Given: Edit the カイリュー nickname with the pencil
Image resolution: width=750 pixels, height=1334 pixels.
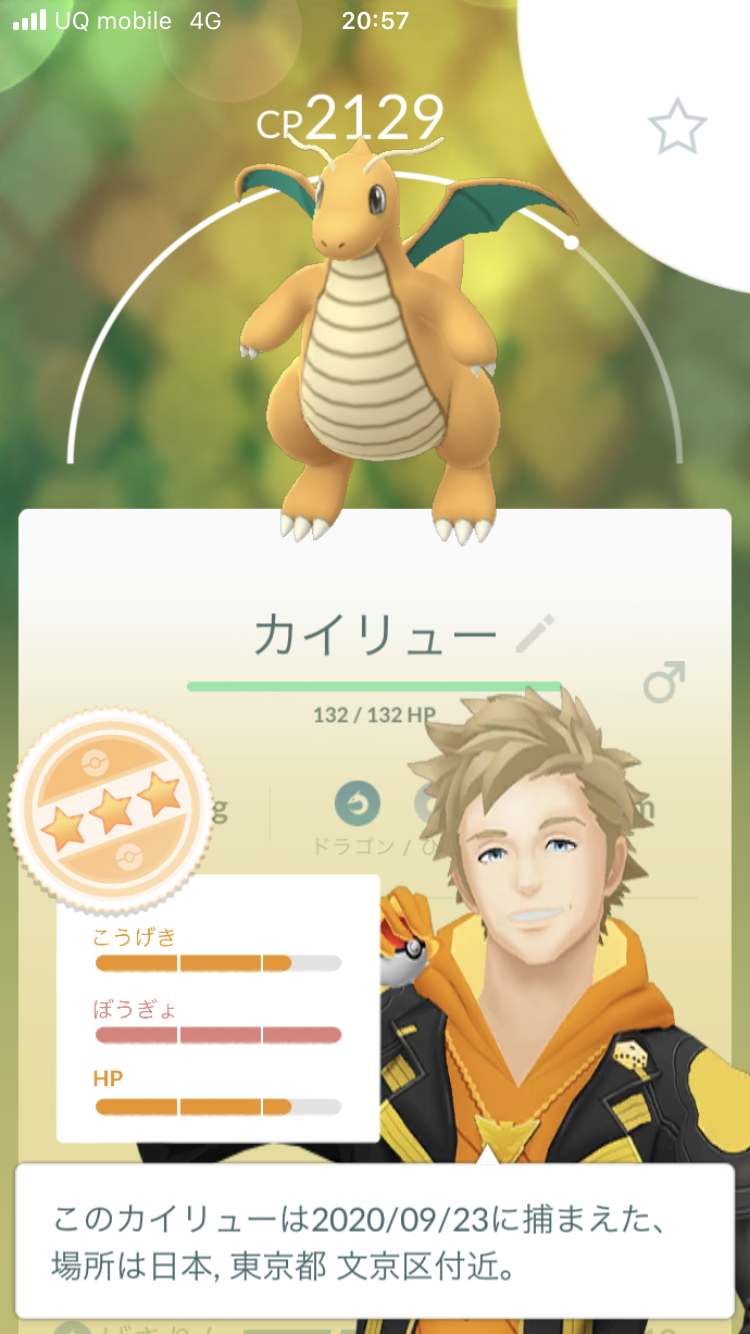Looking at the screenshot, I should click(534, 634).
